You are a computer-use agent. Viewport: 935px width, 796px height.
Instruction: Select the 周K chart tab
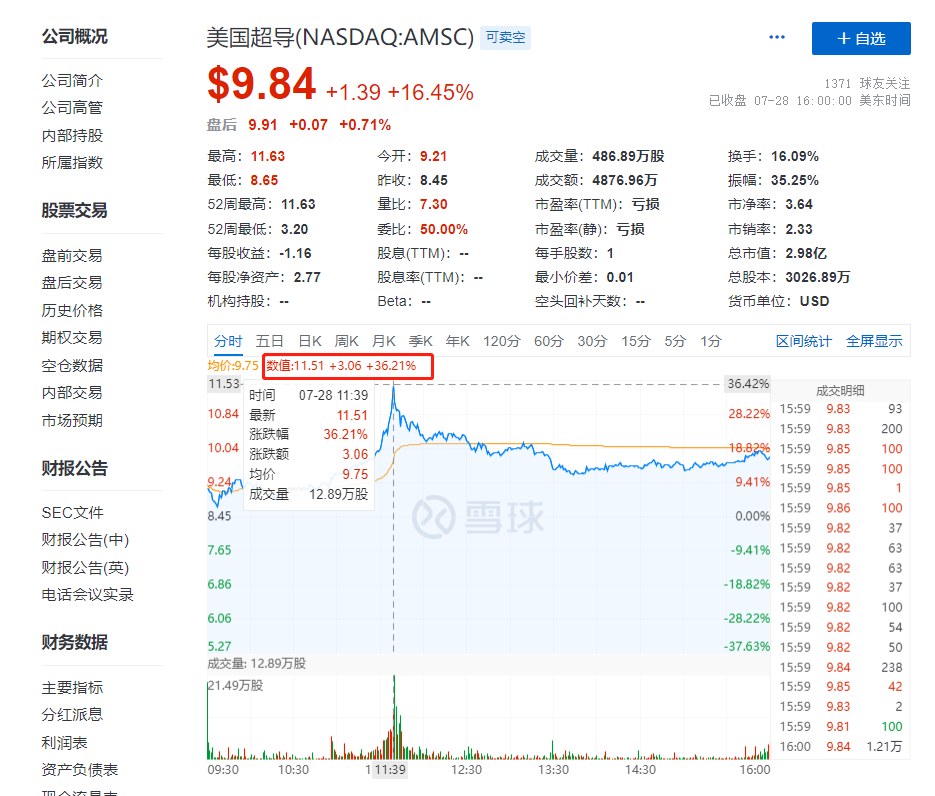(x=346, y=341)
